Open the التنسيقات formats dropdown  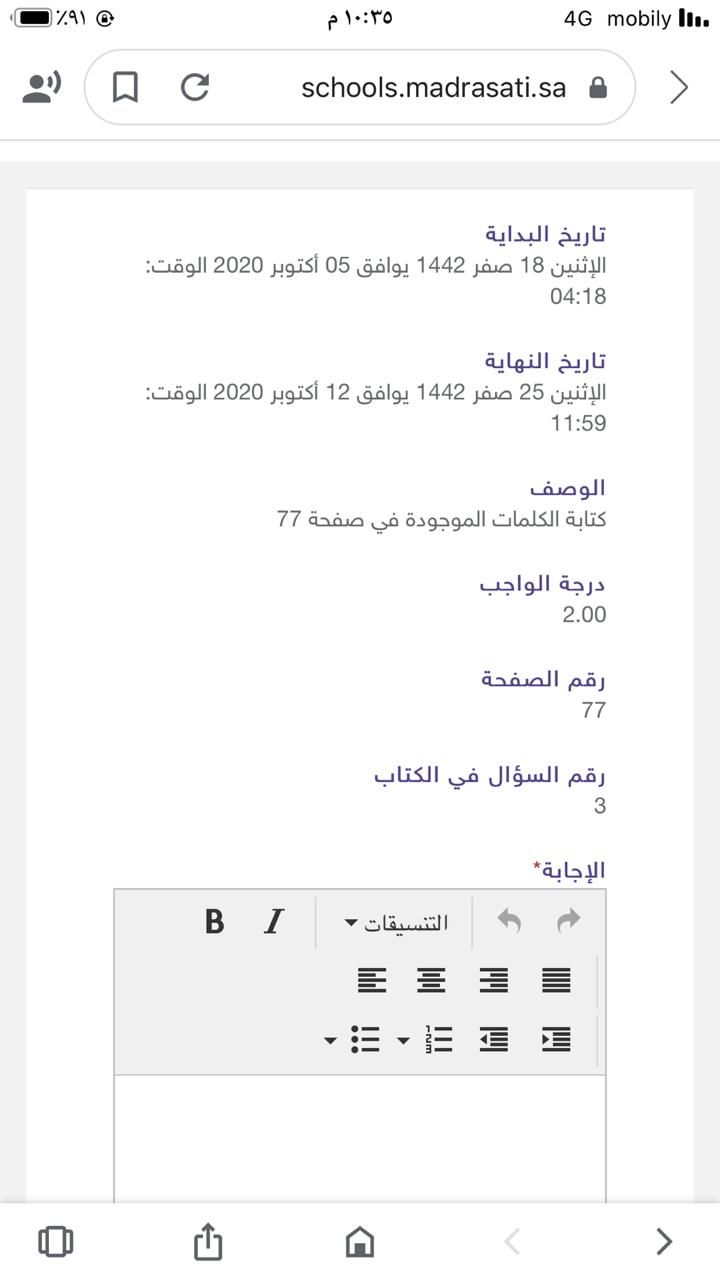coord(396,922)
